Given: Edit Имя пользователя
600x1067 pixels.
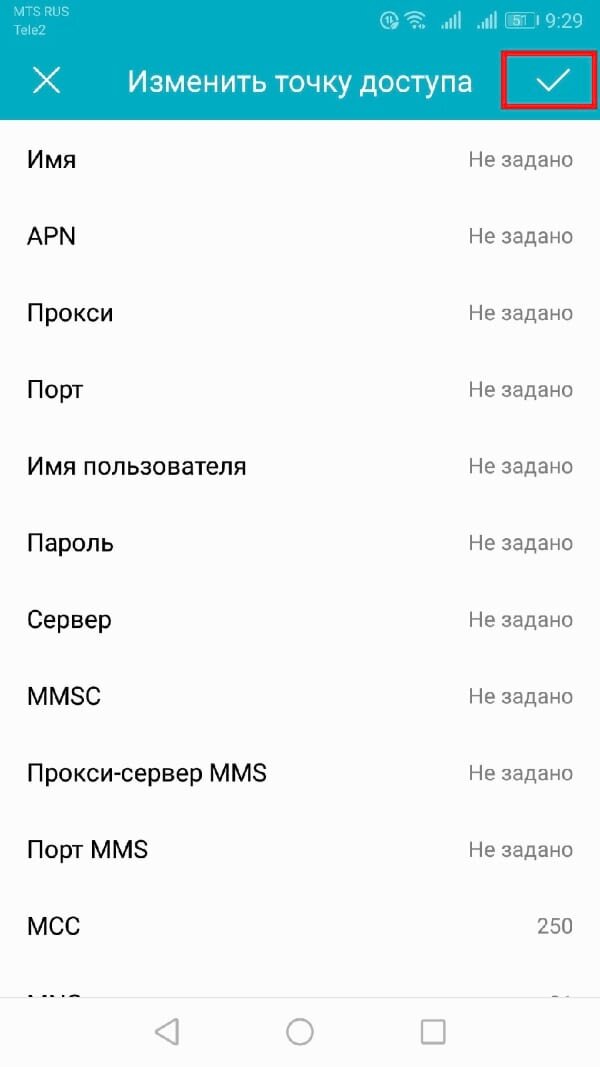Looking at the screenshot, I should (300, 467).
